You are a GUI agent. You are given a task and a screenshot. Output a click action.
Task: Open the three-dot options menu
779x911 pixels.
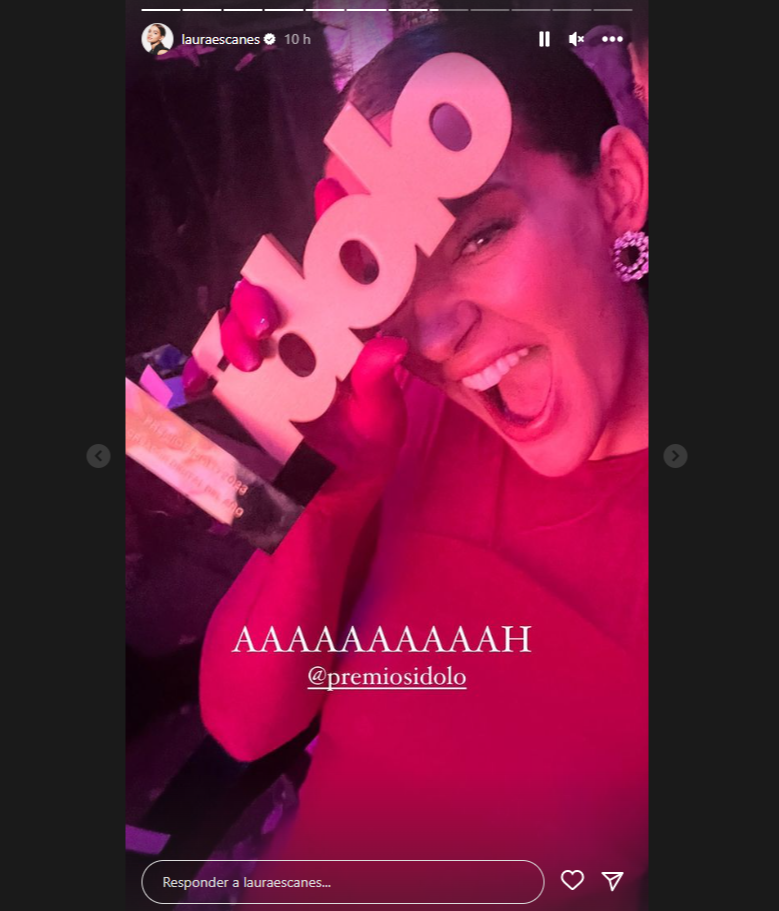612,39
